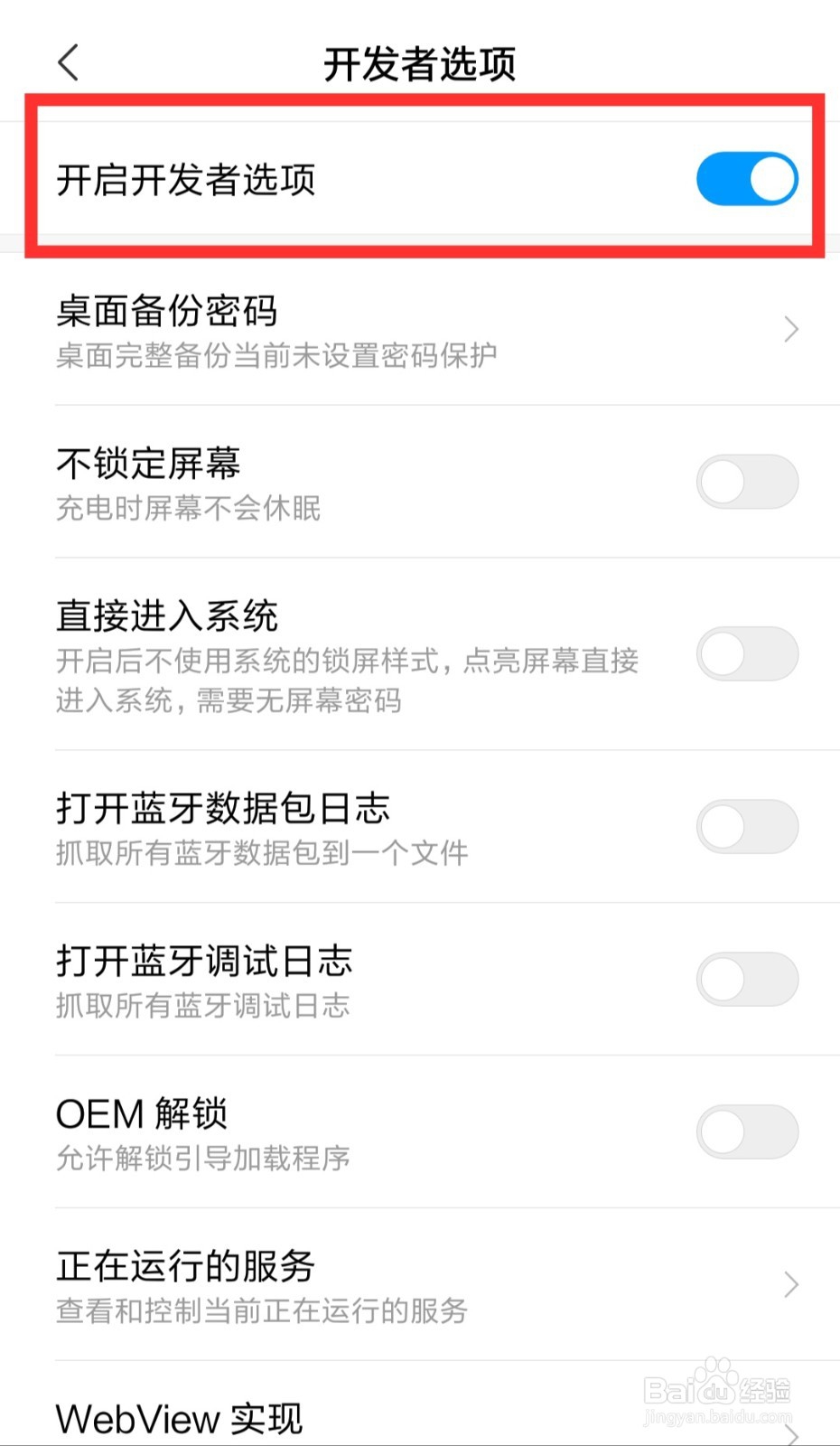Go back from 开发者选项 page

[x=69, y=62]
